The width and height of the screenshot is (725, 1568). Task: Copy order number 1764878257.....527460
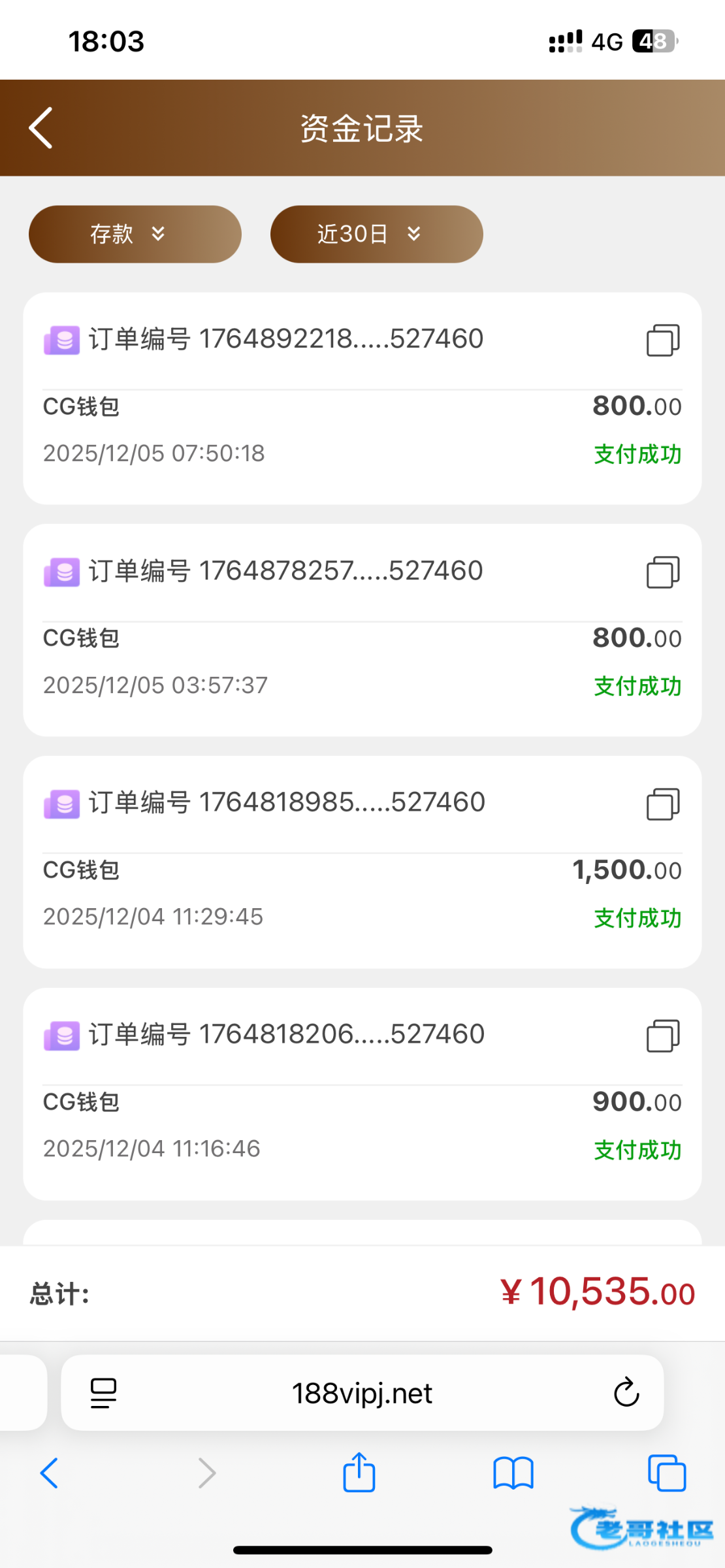click(x=663, y=572)
